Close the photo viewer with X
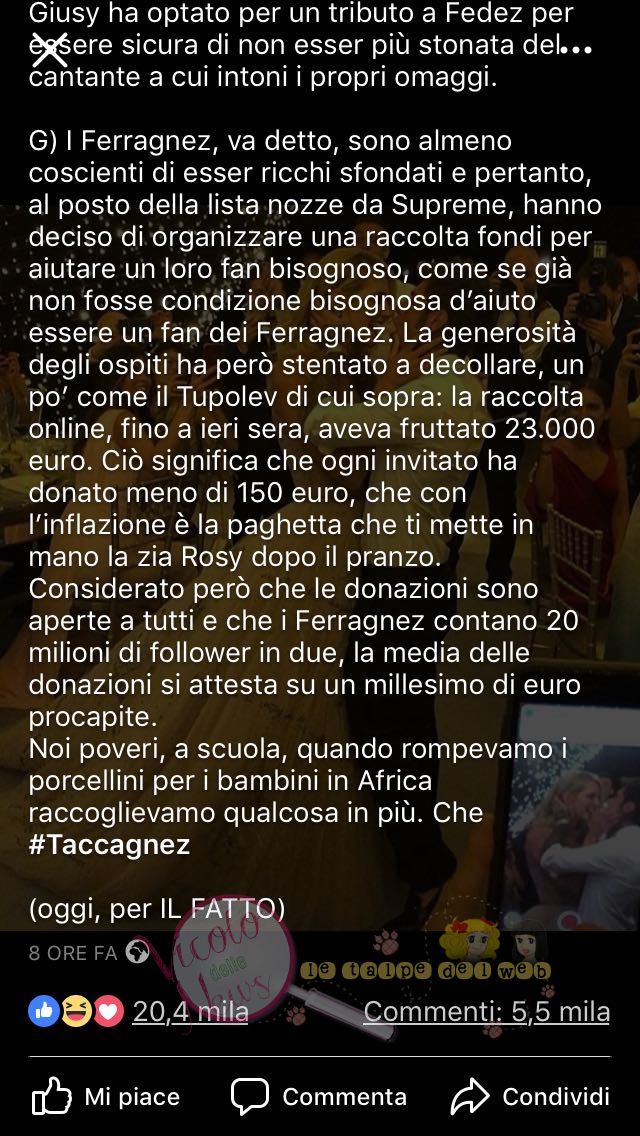Image resolution: width=640 pixels, height=1136 pixels. 48,48
